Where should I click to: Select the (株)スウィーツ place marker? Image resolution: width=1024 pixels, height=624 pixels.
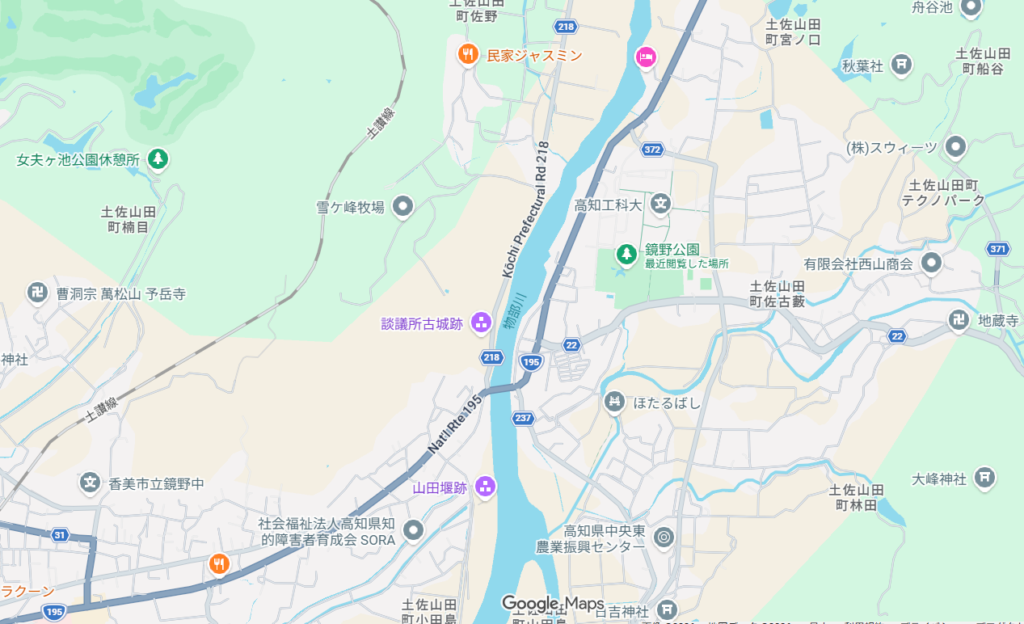[955, 147]
